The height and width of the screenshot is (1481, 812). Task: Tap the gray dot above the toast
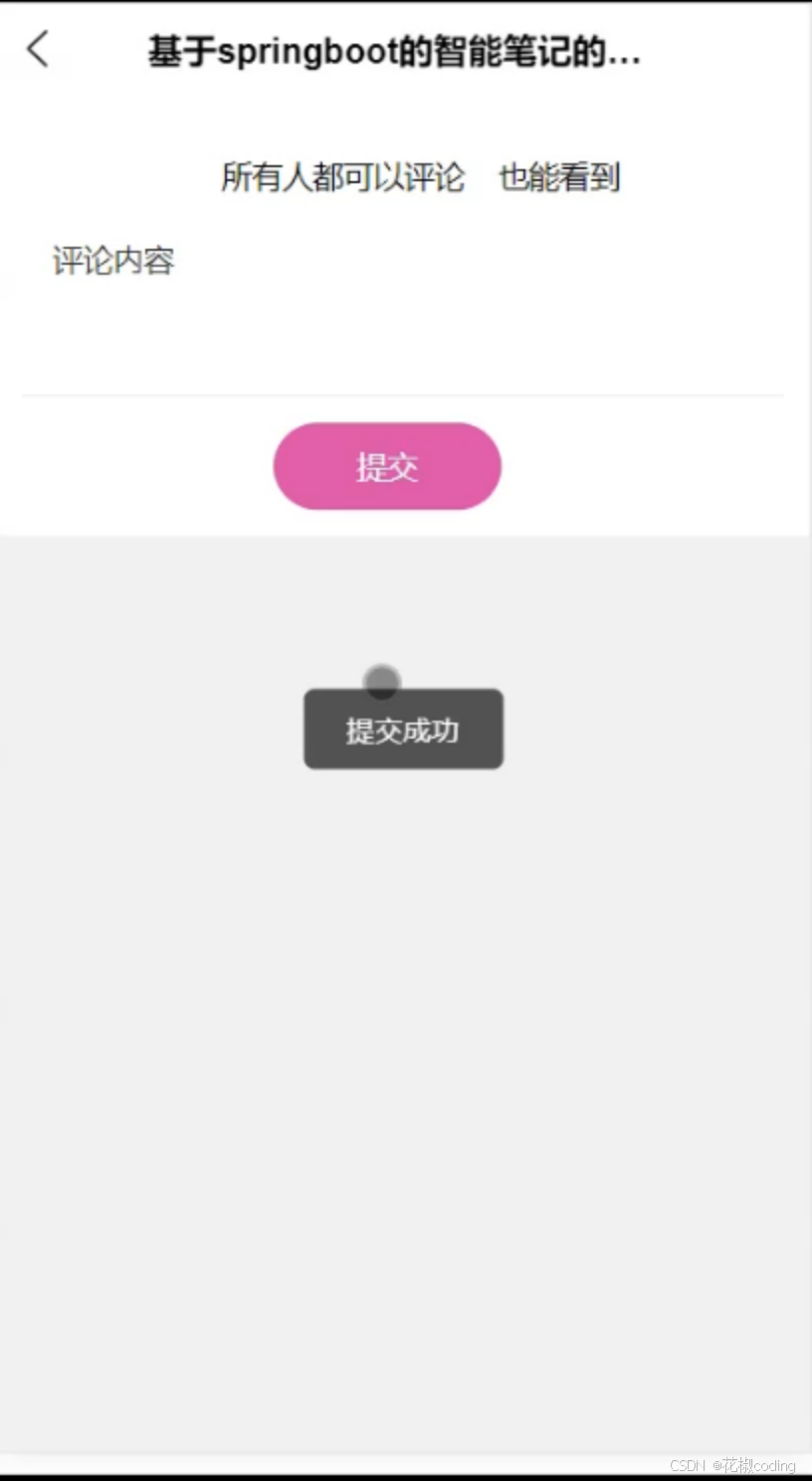(x=381, y=682)
